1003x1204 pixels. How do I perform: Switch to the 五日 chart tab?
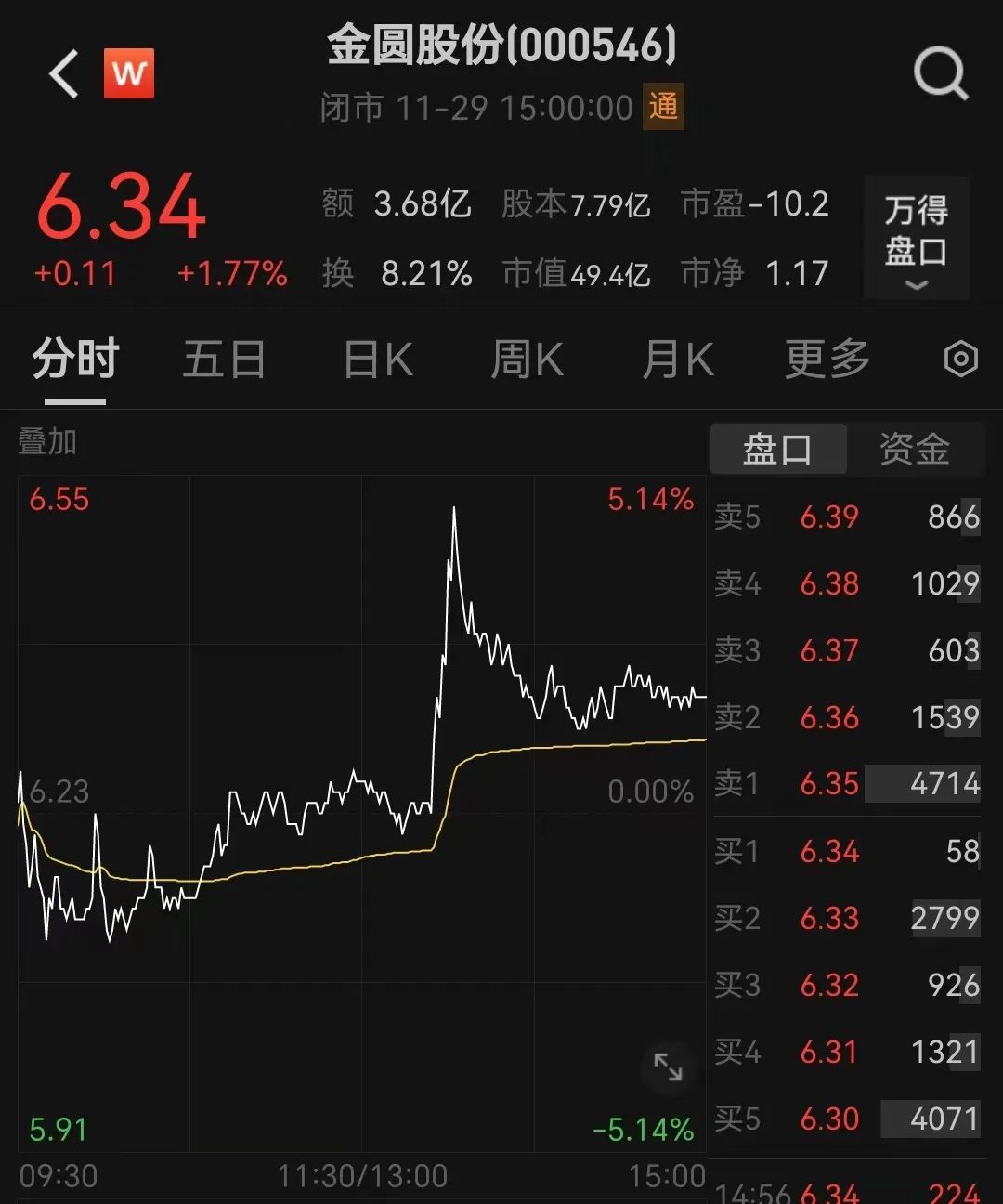224,360
